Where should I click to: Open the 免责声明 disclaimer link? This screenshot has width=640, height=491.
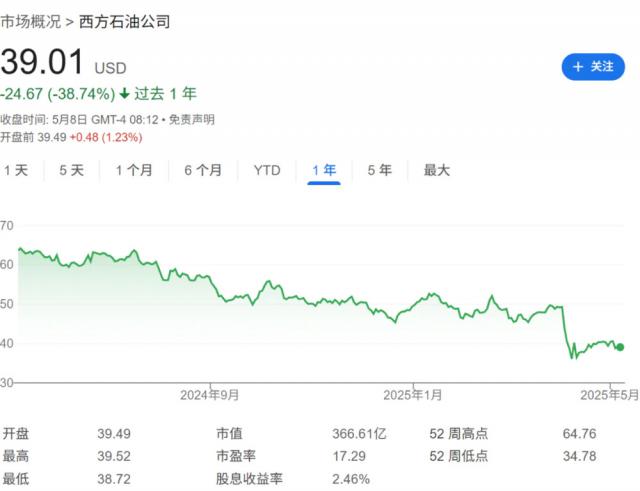(x=191, y=119)
